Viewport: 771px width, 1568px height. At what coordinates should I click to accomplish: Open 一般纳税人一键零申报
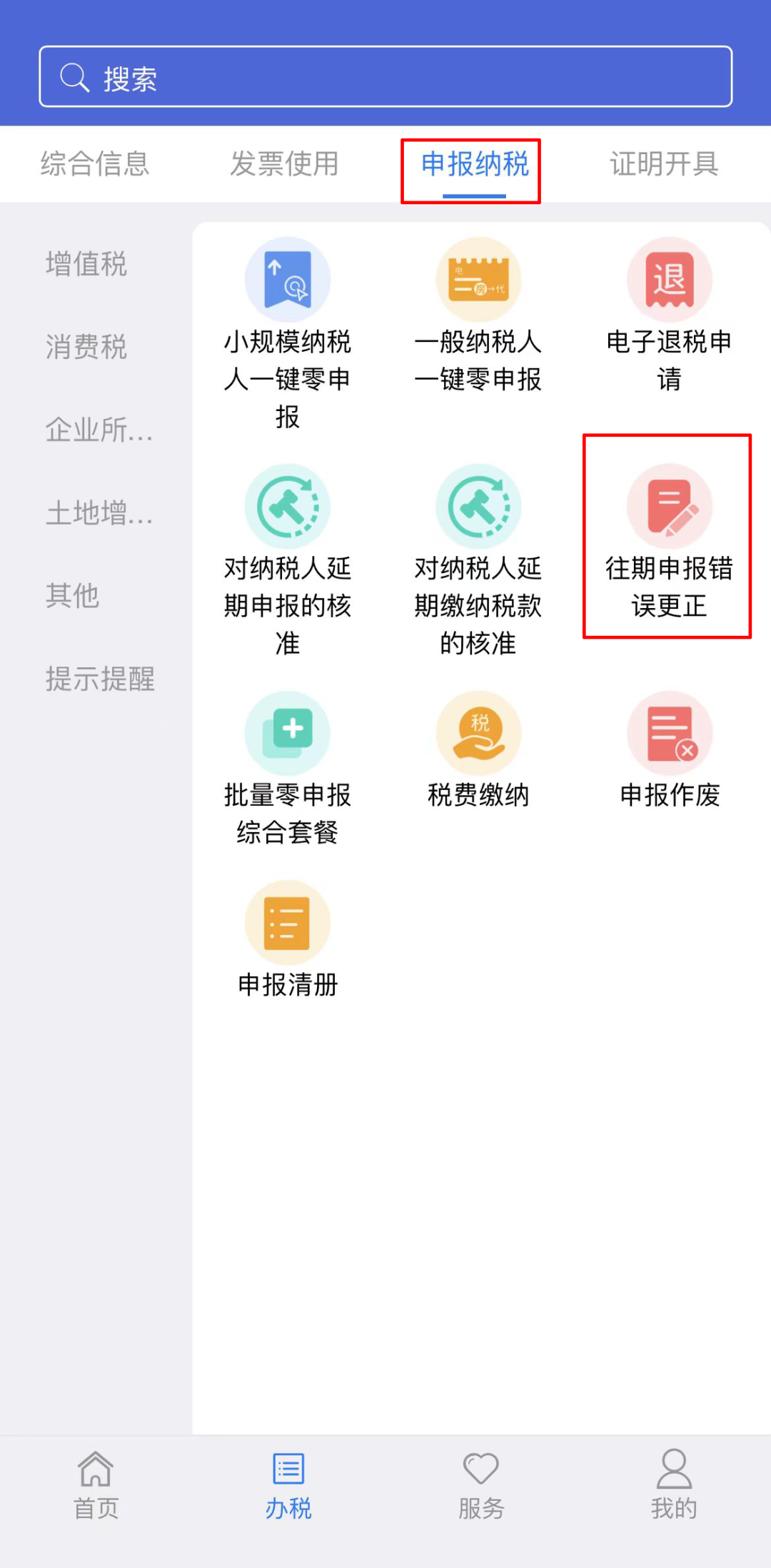[x=478, y=281]
